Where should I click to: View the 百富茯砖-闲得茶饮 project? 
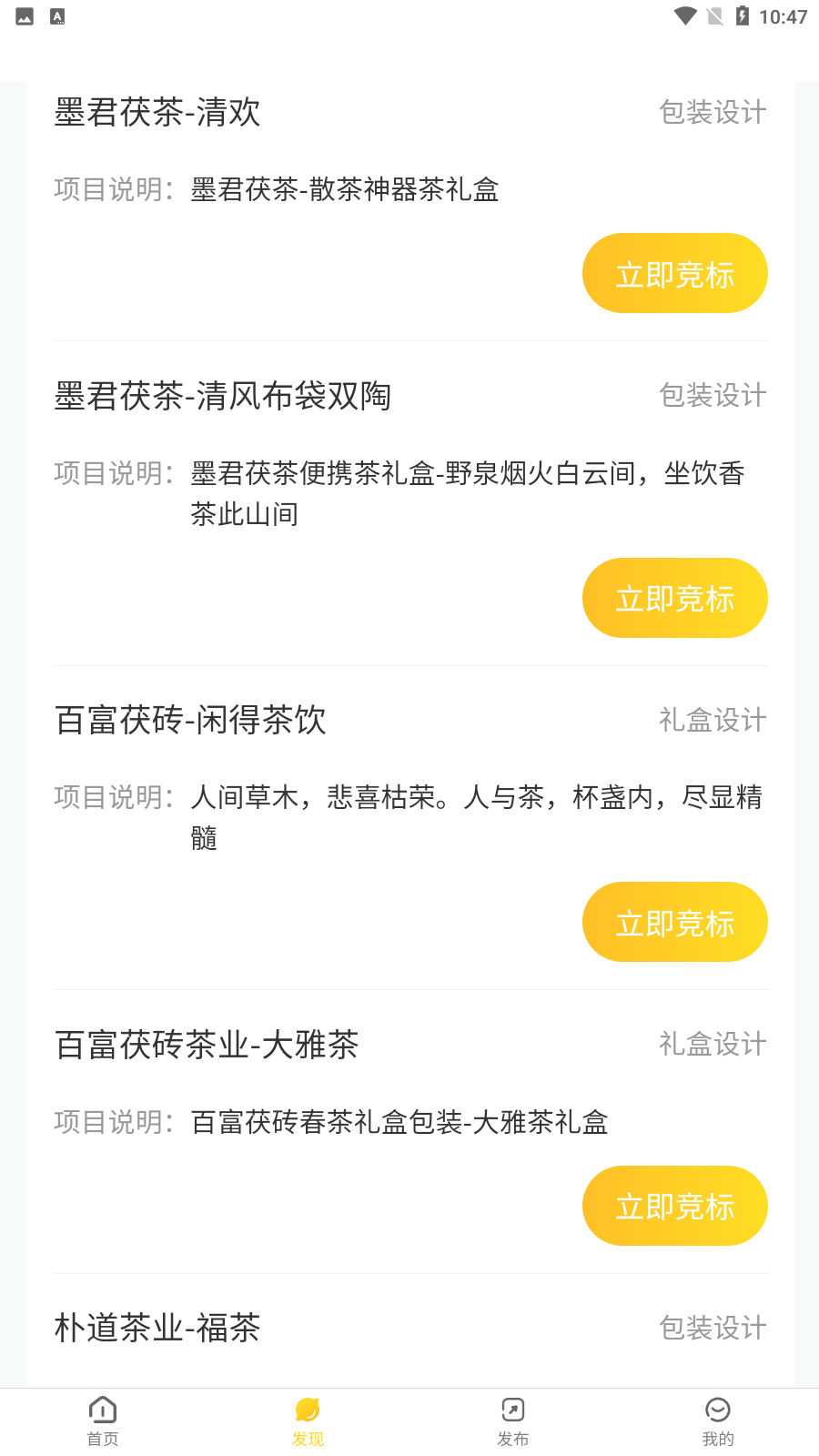[x=190, y=720]
